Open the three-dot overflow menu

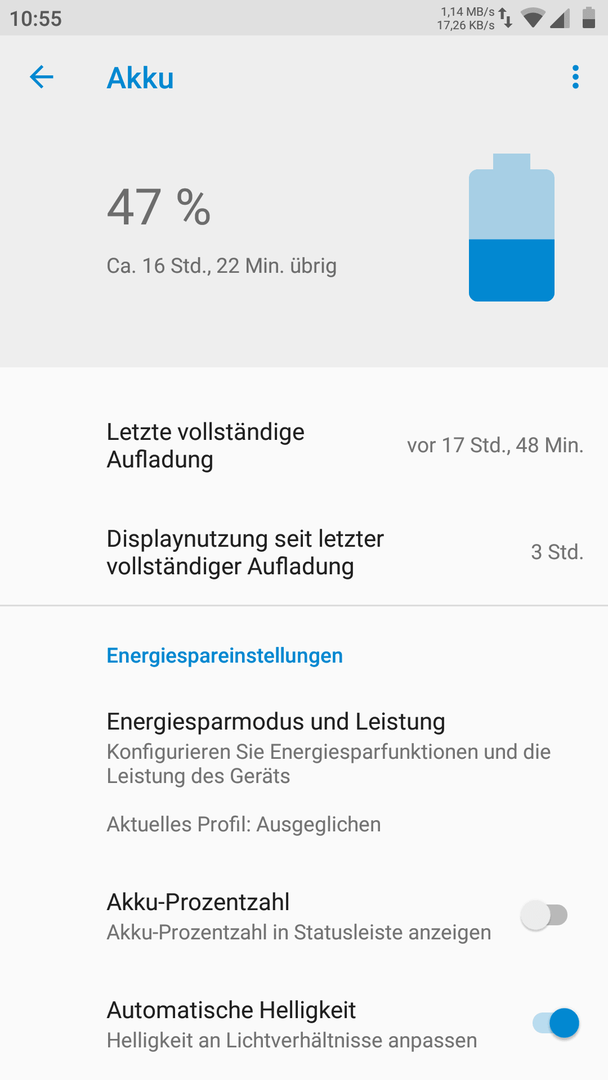click(575, 77)
